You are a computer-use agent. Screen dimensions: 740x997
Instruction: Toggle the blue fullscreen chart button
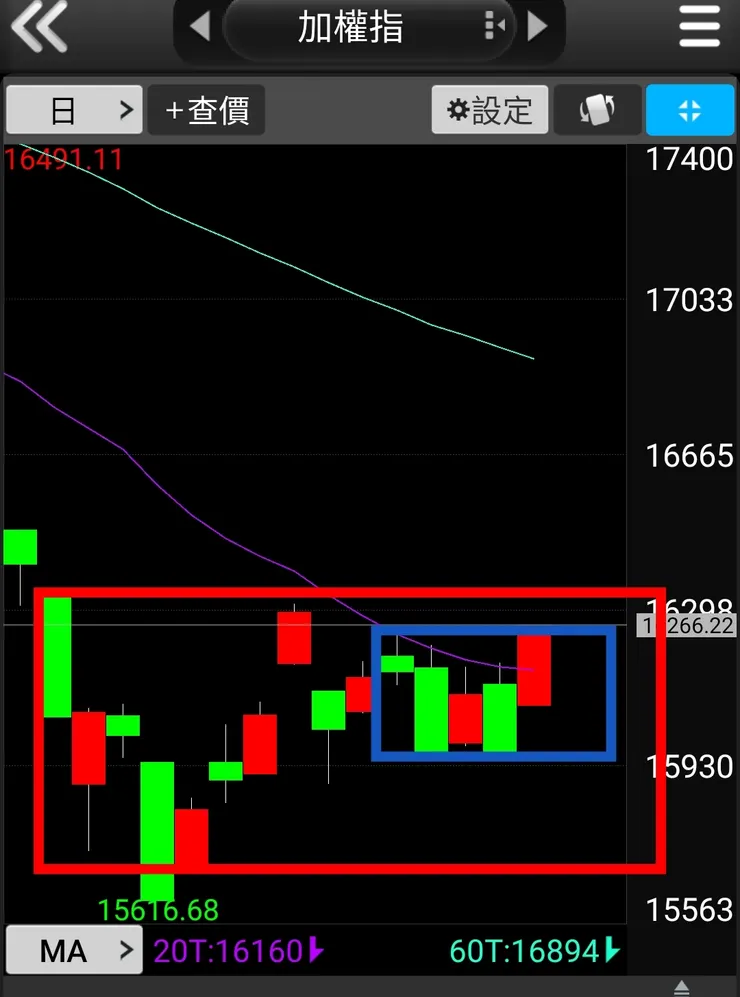tap(690, 110)
